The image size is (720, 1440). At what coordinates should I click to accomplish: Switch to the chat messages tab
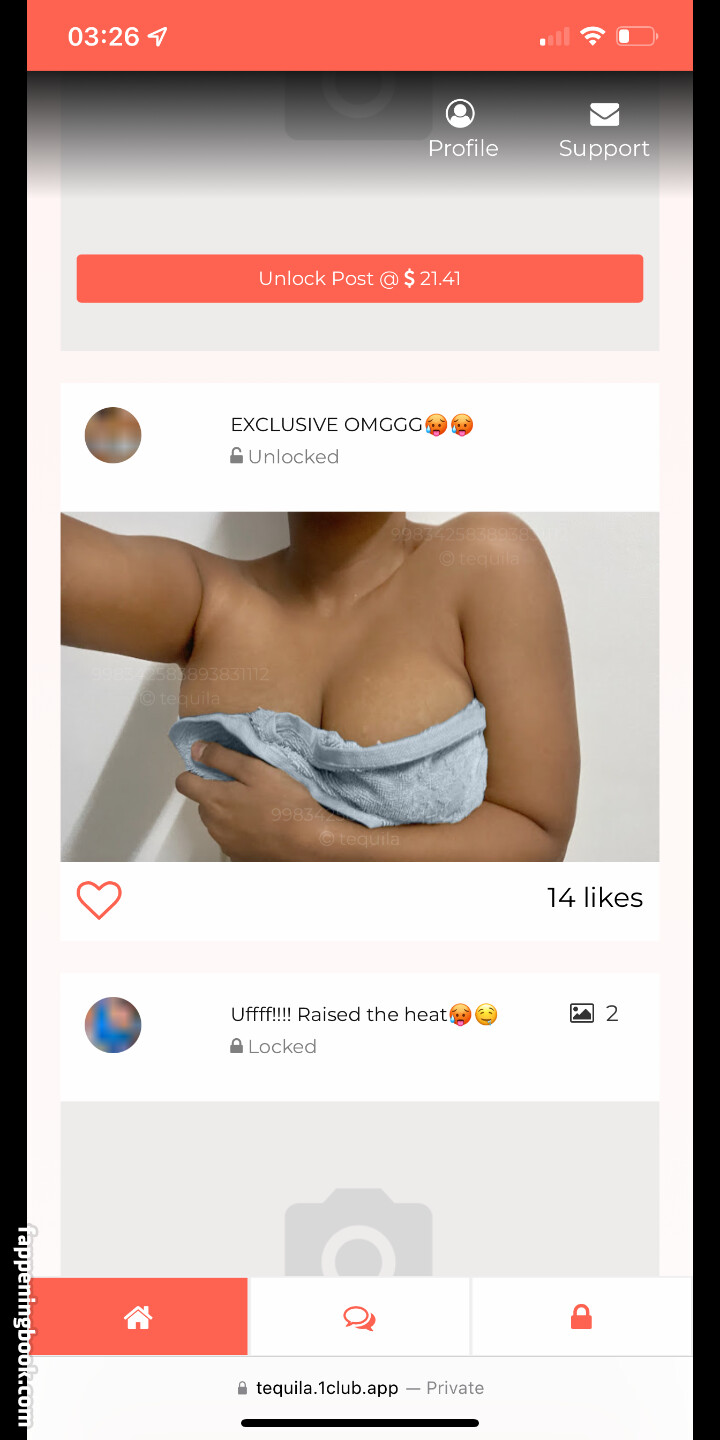coord(359,1317)
